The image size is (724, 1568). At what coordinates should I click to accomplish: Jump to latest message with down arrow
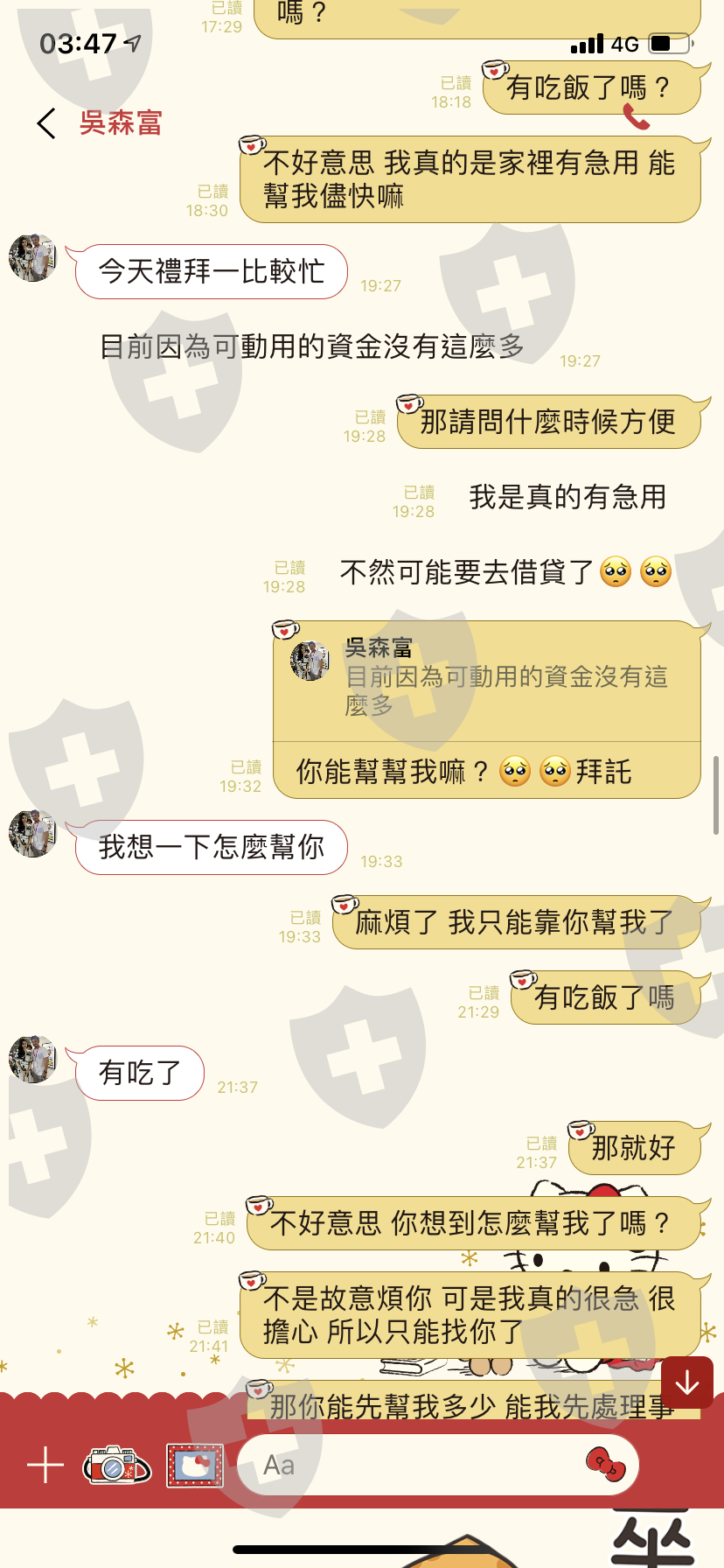pyautogui.click(x=687, y=1382)
